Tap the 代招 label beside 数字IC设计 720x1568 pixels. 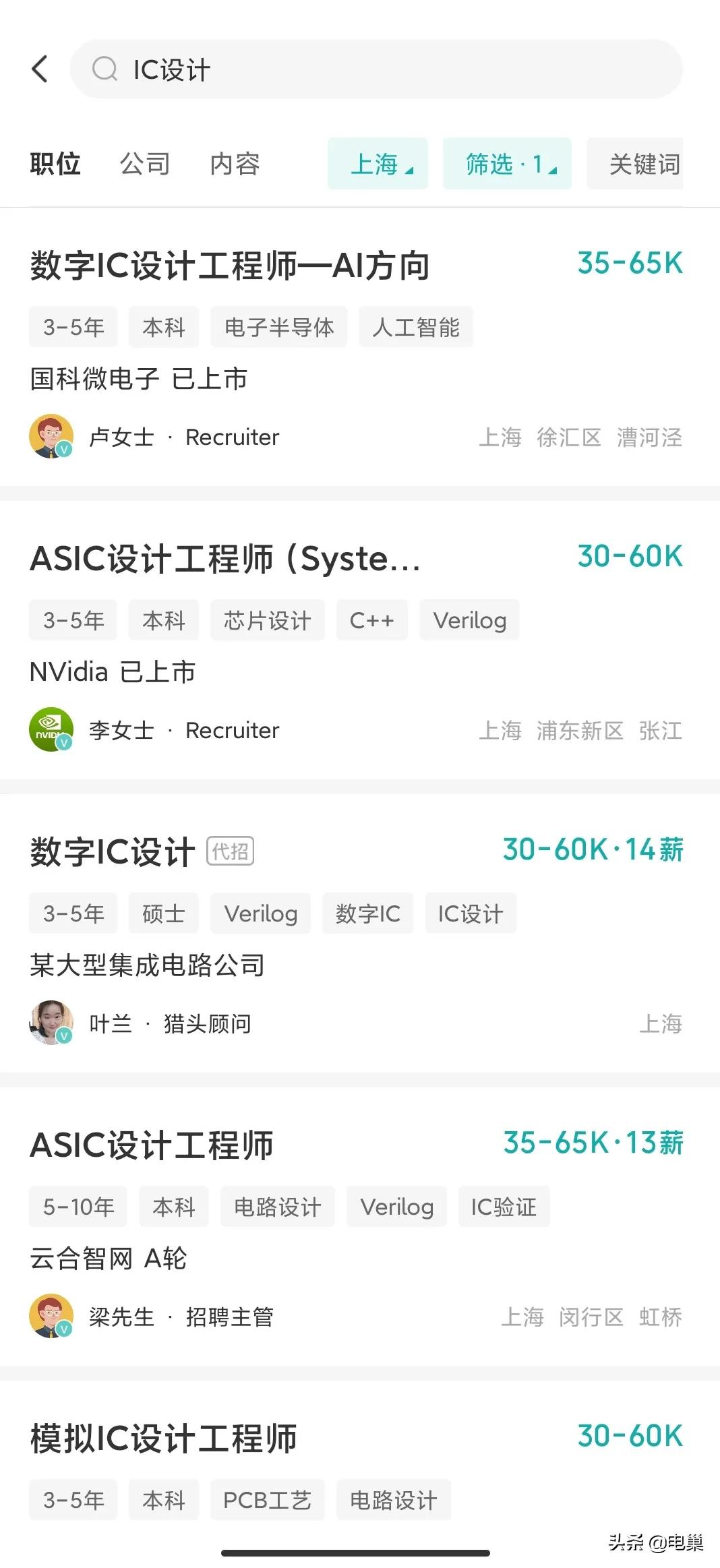click(x=230, y=851)
